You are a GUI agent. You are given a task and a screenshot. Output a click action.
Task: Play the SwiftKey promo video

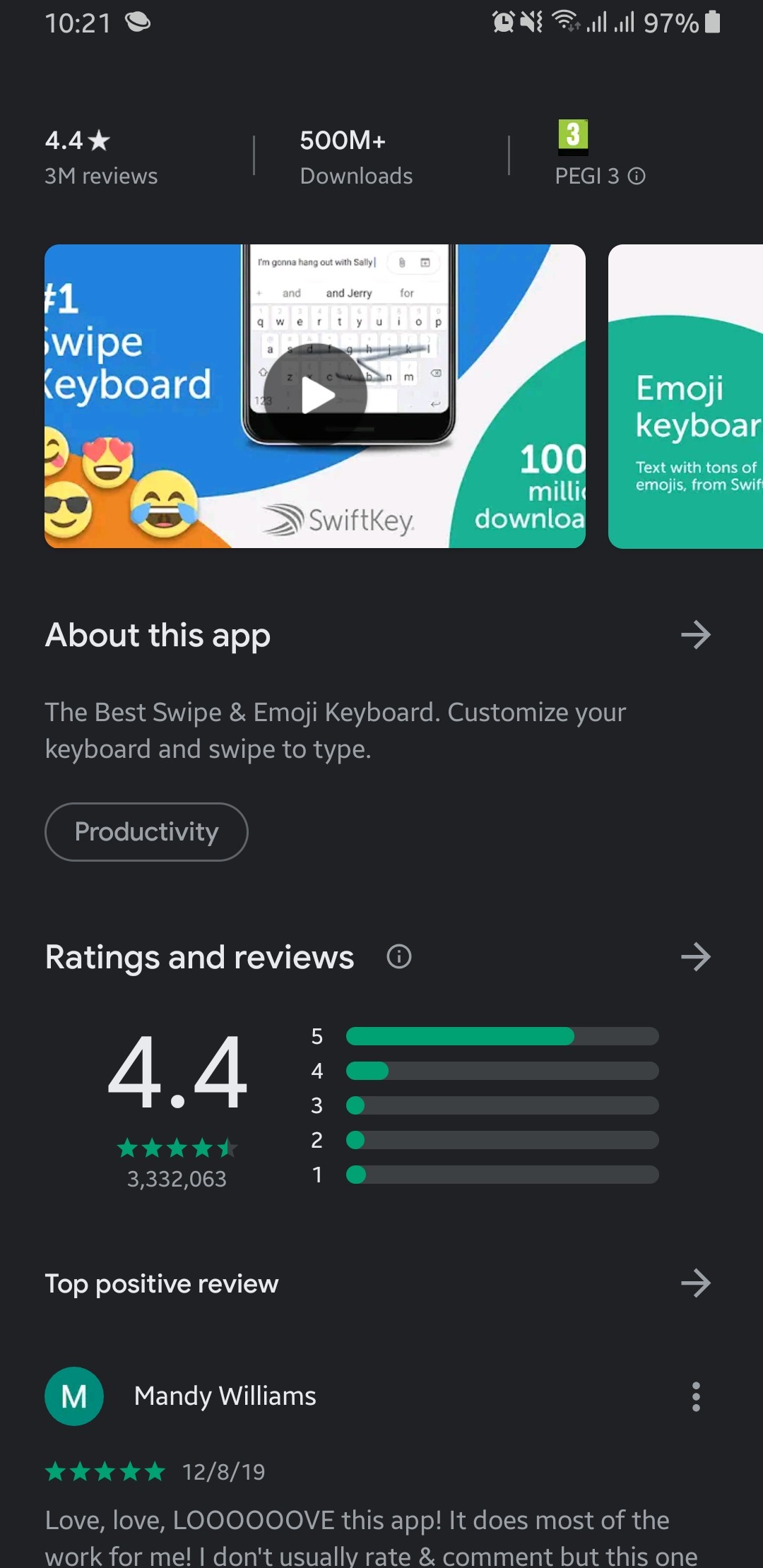coord(315,396)
